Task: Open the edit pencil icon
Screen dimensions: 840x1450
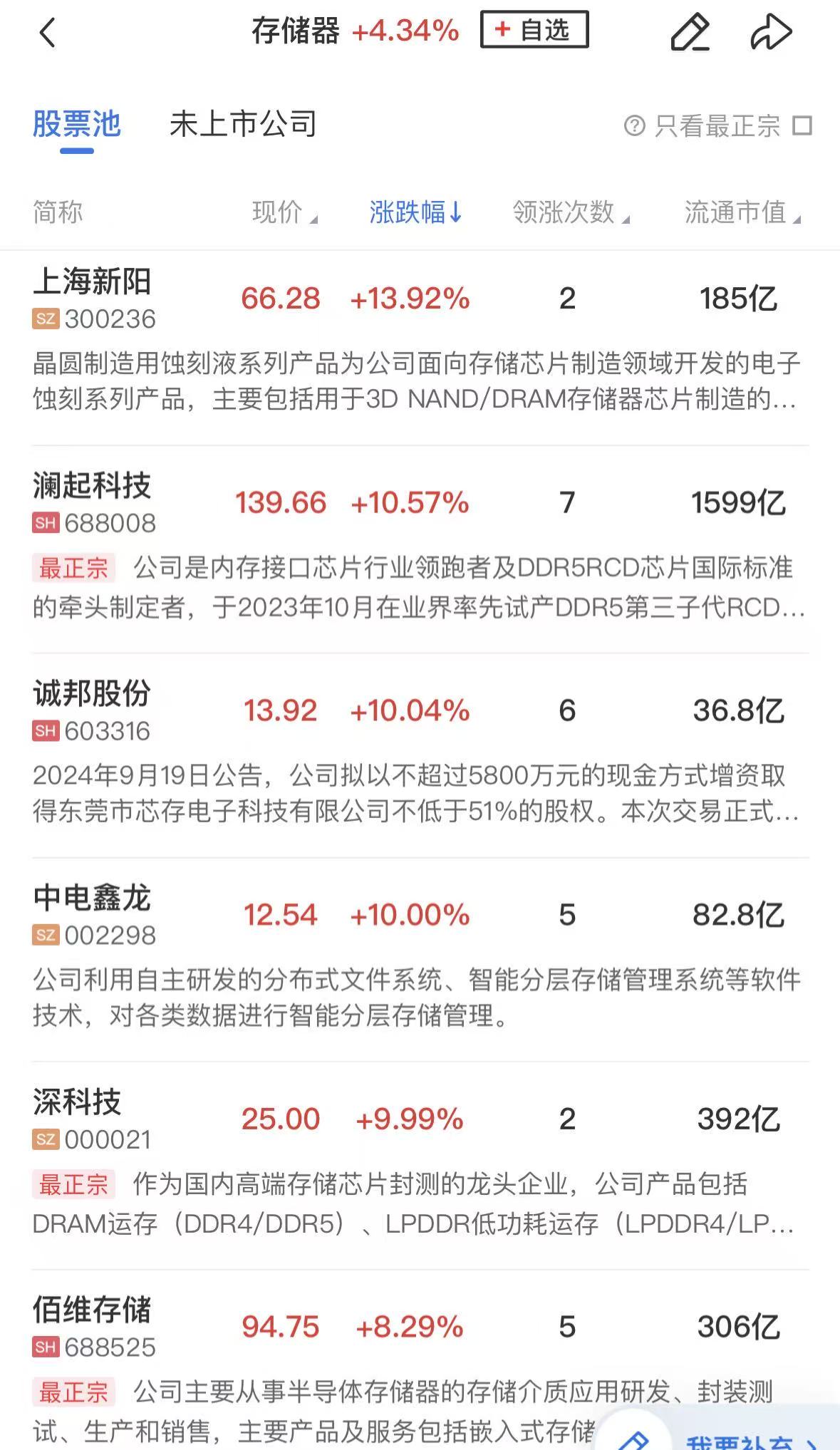Action: click(x=690, y=33)
